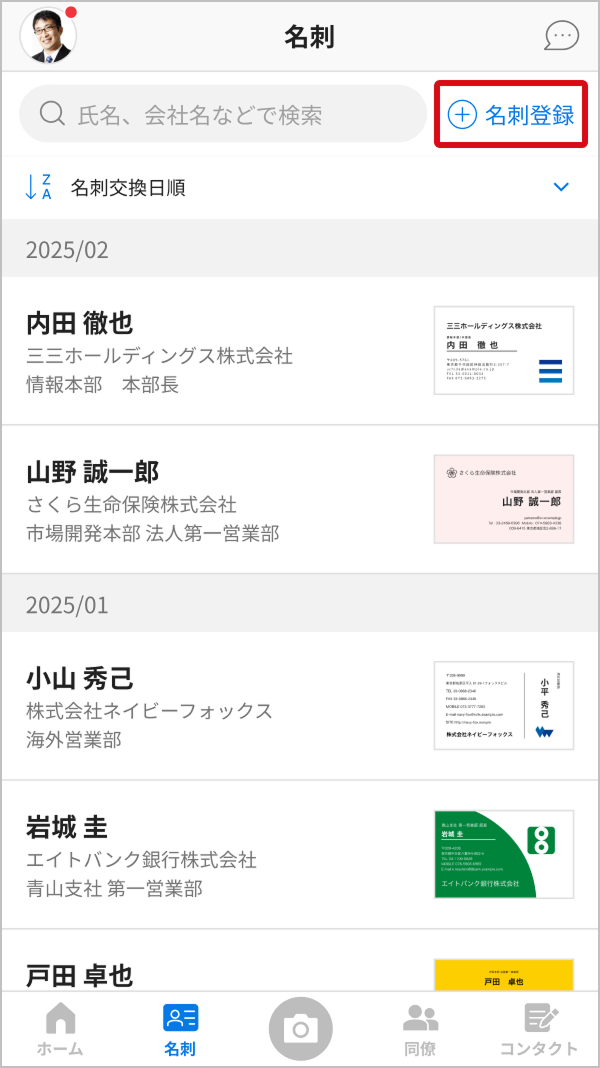
Task: Launch the camera to scan a card
Action: tap(300, 1028)
